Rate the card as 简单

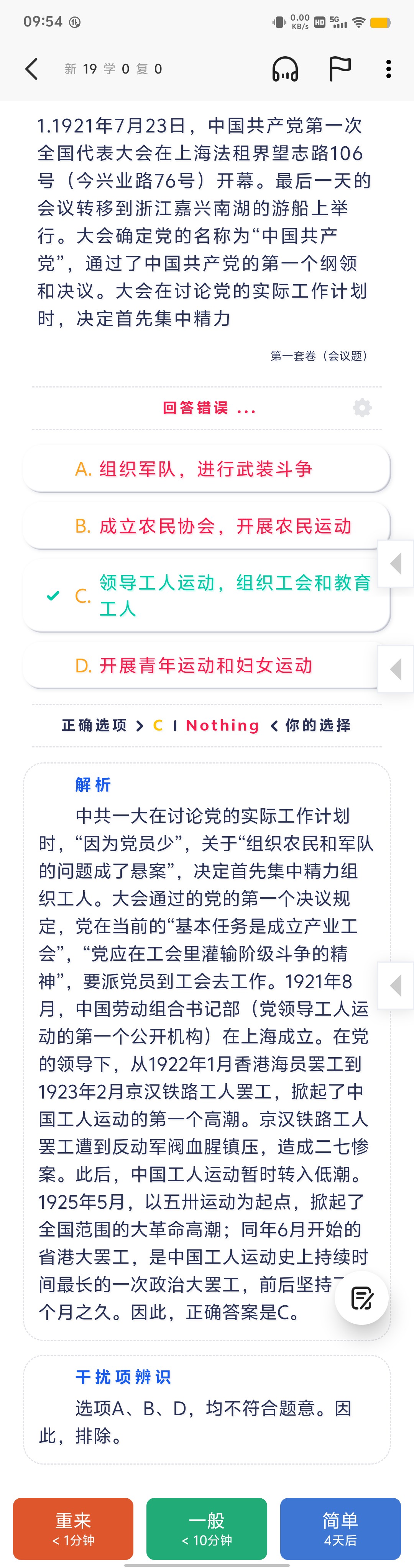click(x=340, y=1528)
